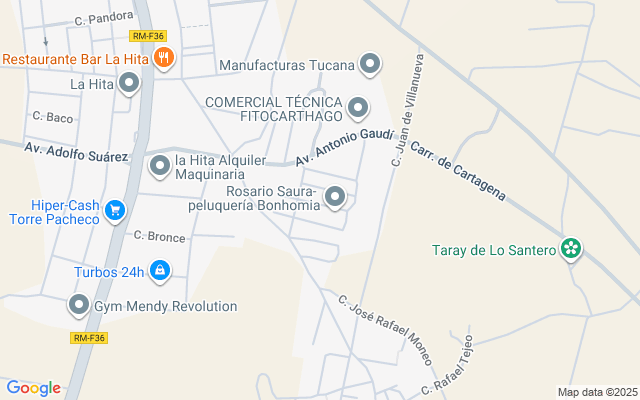Open Taray de Lo Santero marker
640x400 pixels.
pos(571,249)
